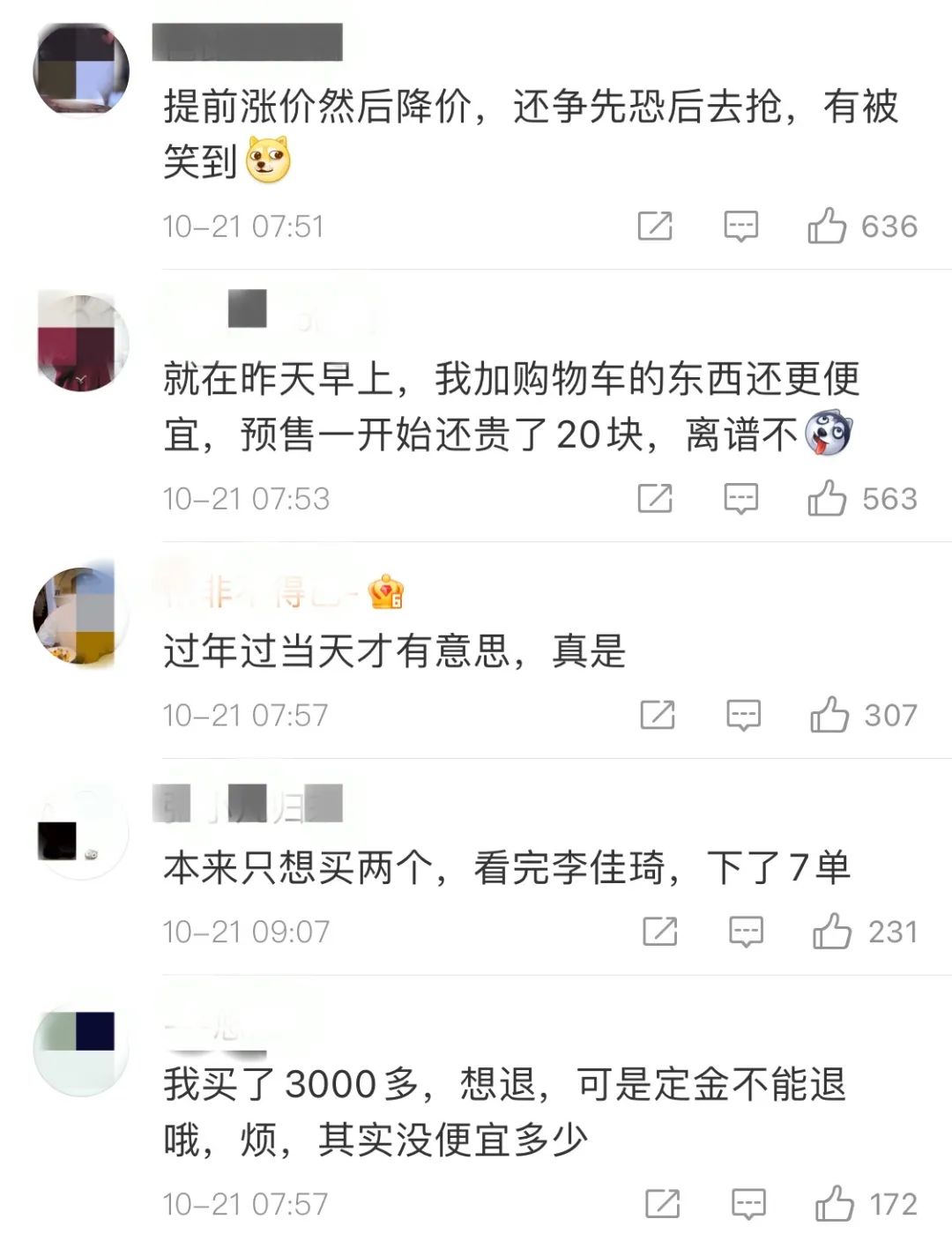The image size is (952, 1241).
Task: Like the 李佳琦 7单 comment
Action: pyautogui.click(x=832, y=931)
